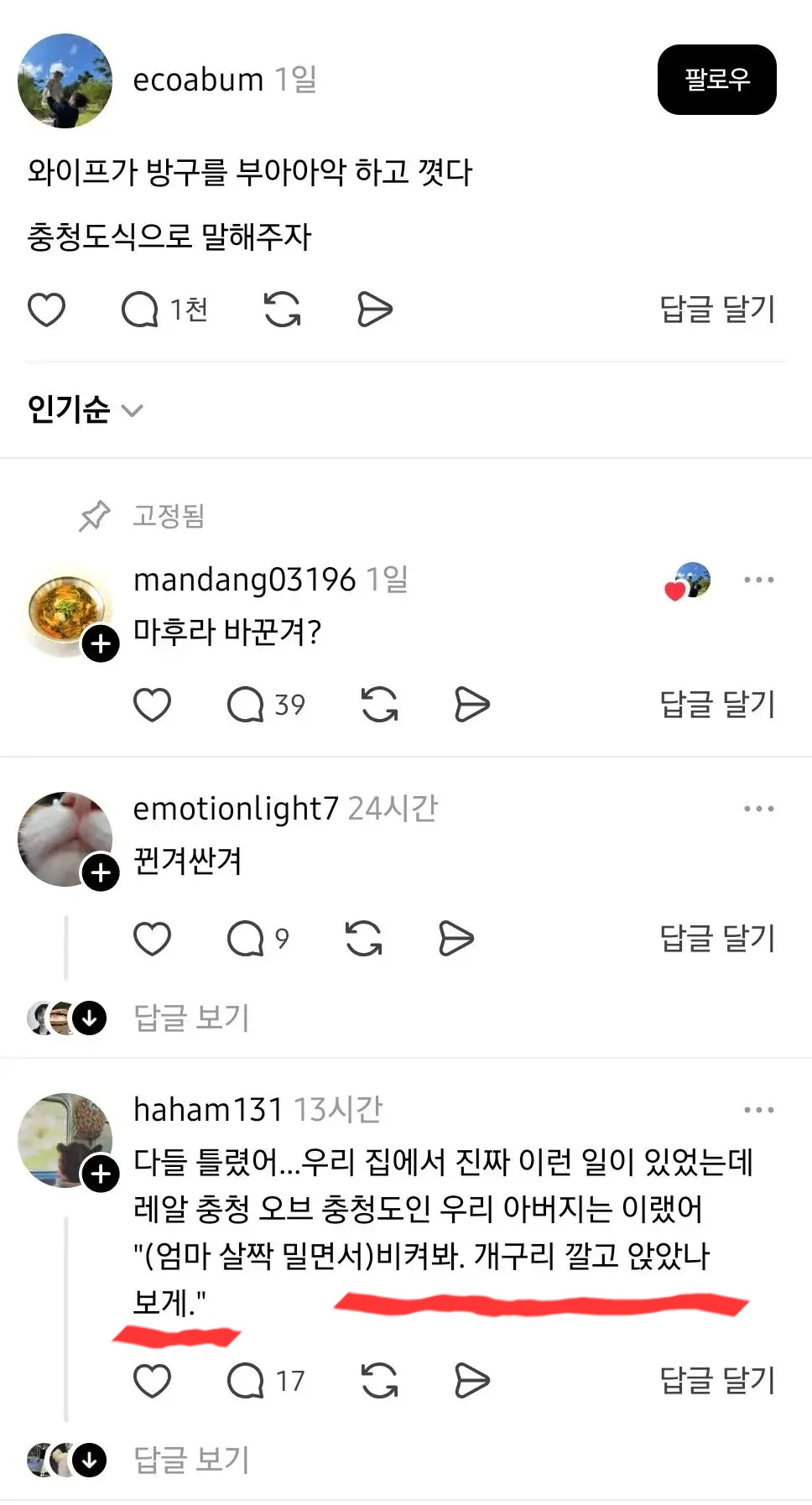Follow emotionlight7 via the avatar plus
This screenshot has height=1505, width=812.
(101, 873)
